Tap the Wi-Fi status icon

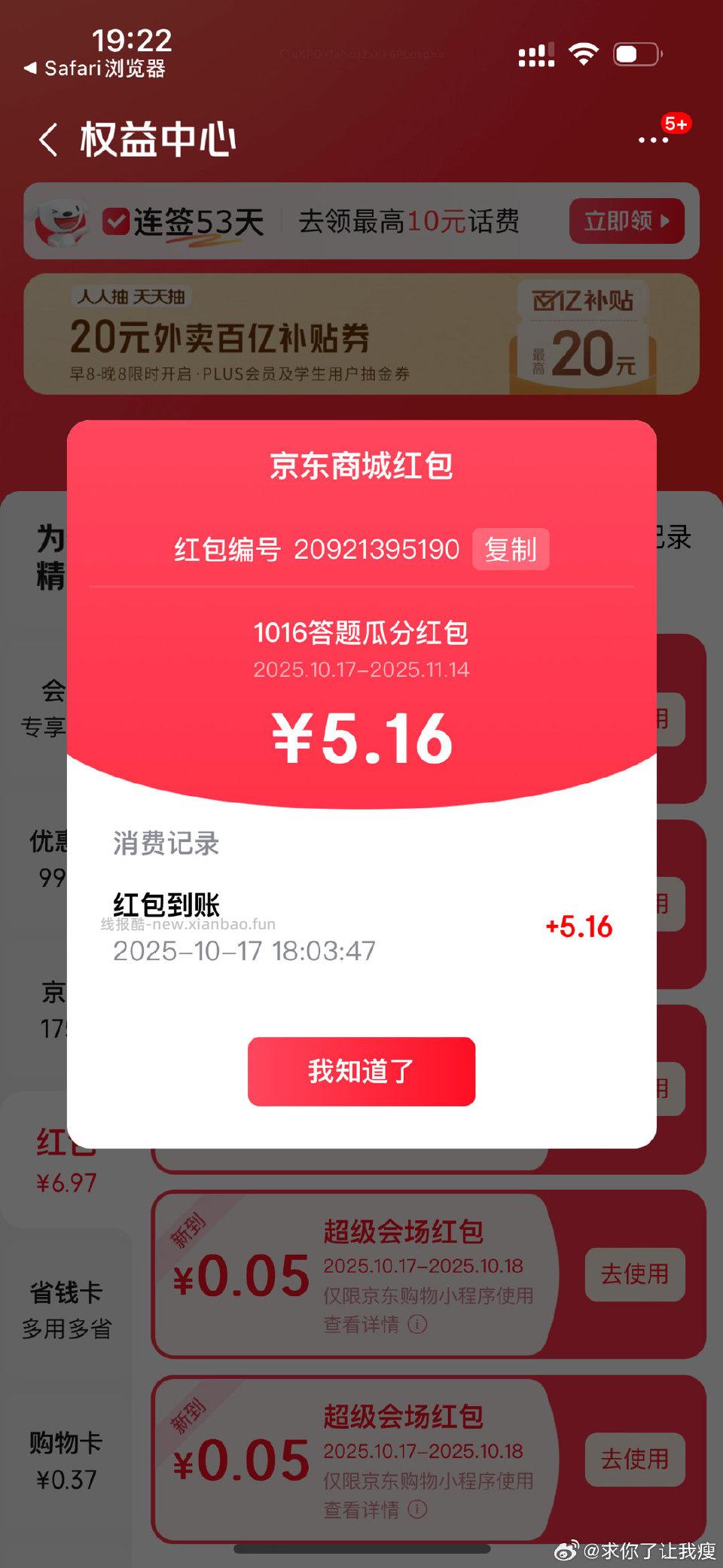coord(584,53)
